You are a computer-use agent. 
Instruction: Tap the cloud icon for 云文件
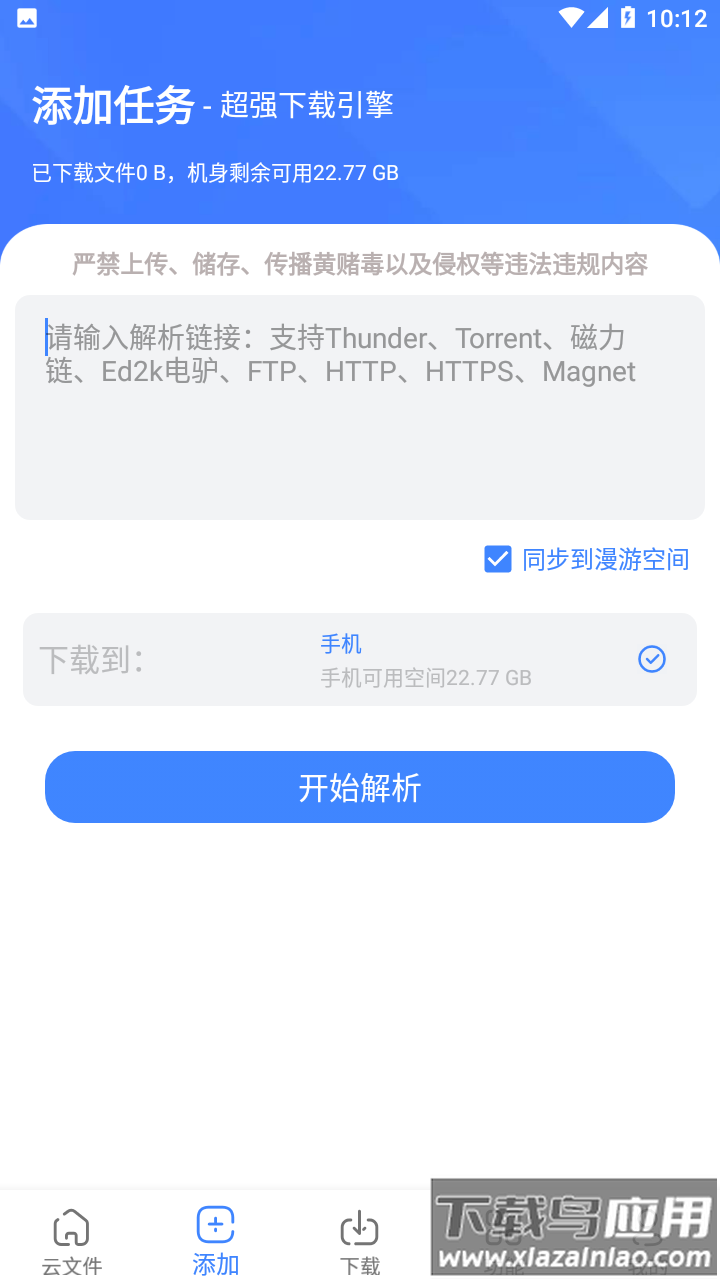(x=71, y=1227)
